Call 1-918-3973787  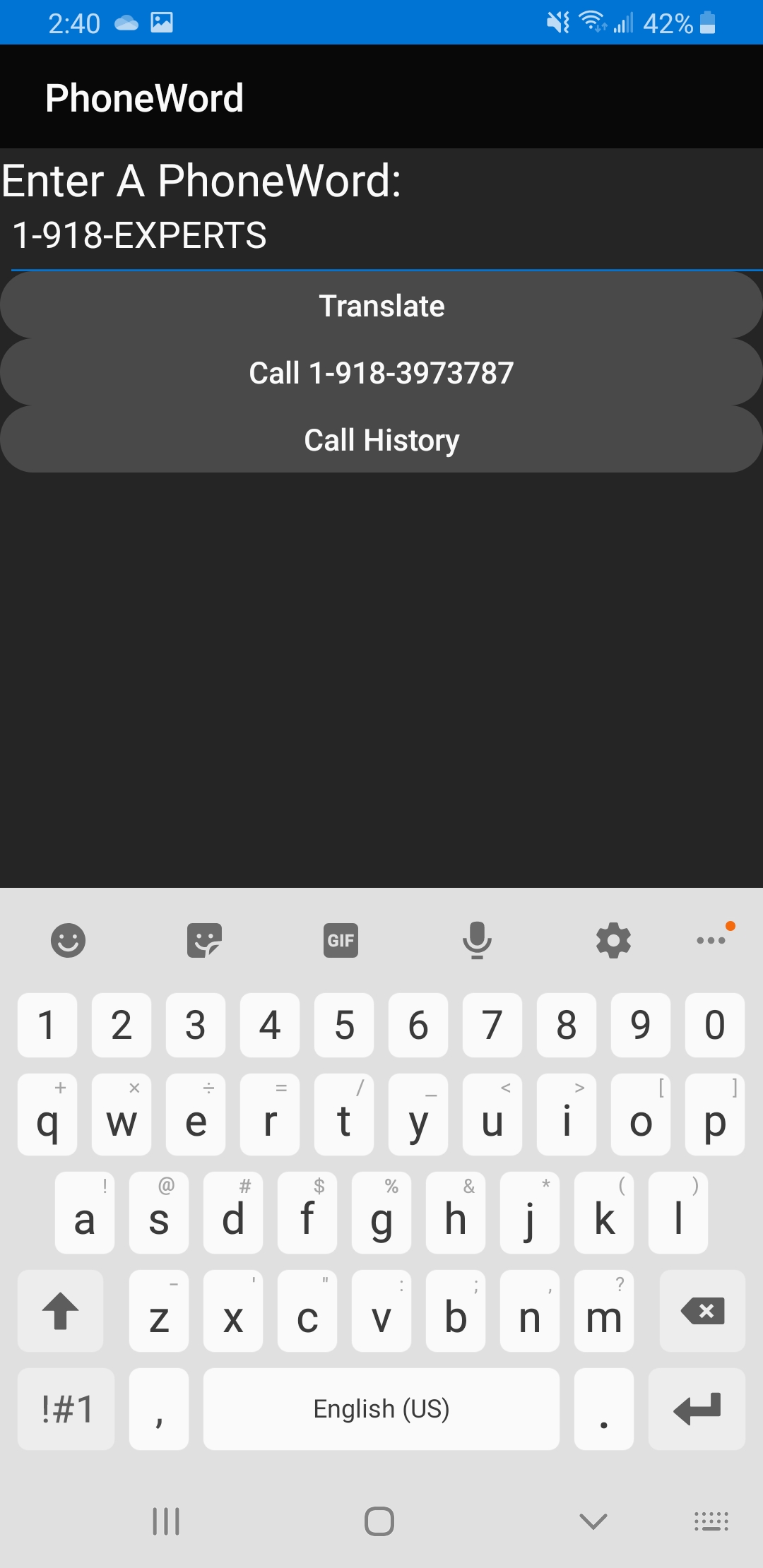[x=381, y=373]
